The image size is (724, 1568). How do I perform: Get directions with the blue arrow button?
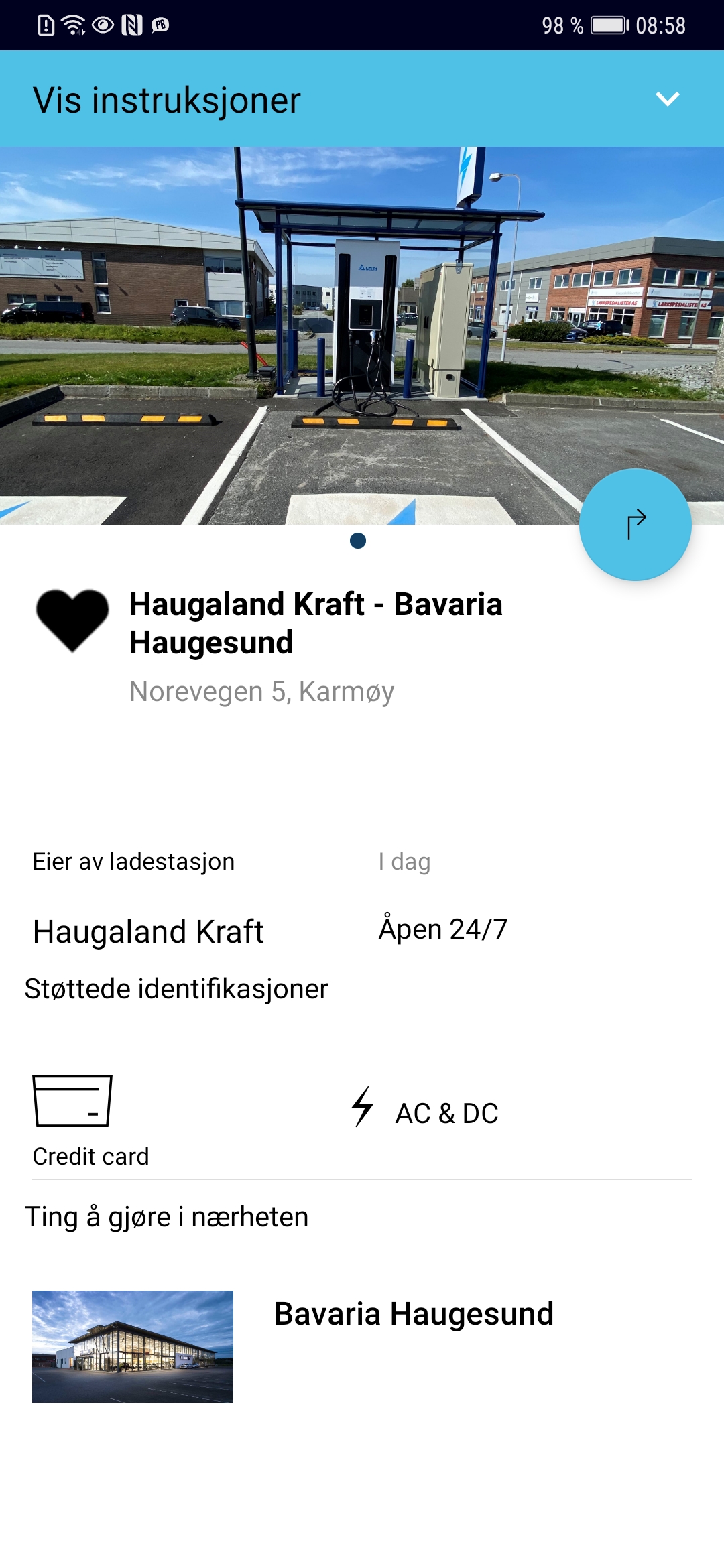click(x=635, y=525)
